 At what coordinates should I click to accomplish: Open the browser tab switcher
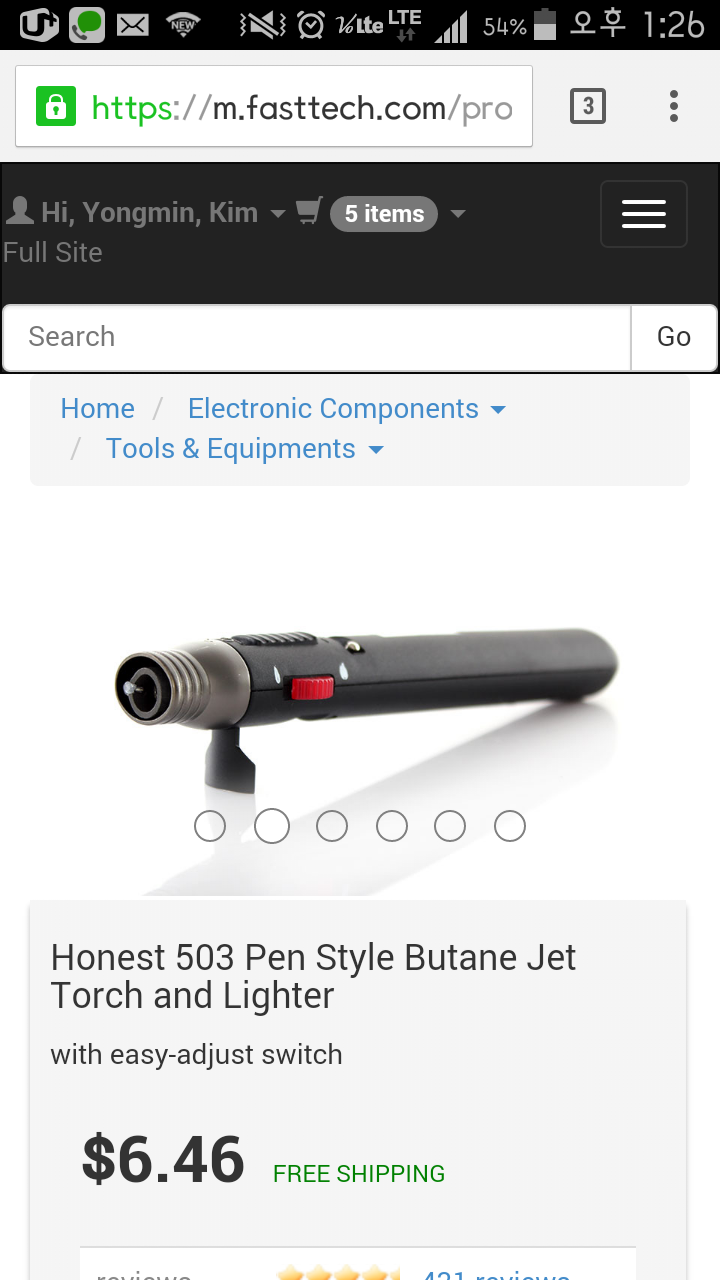pyautogui.click(x=587, y=106)
